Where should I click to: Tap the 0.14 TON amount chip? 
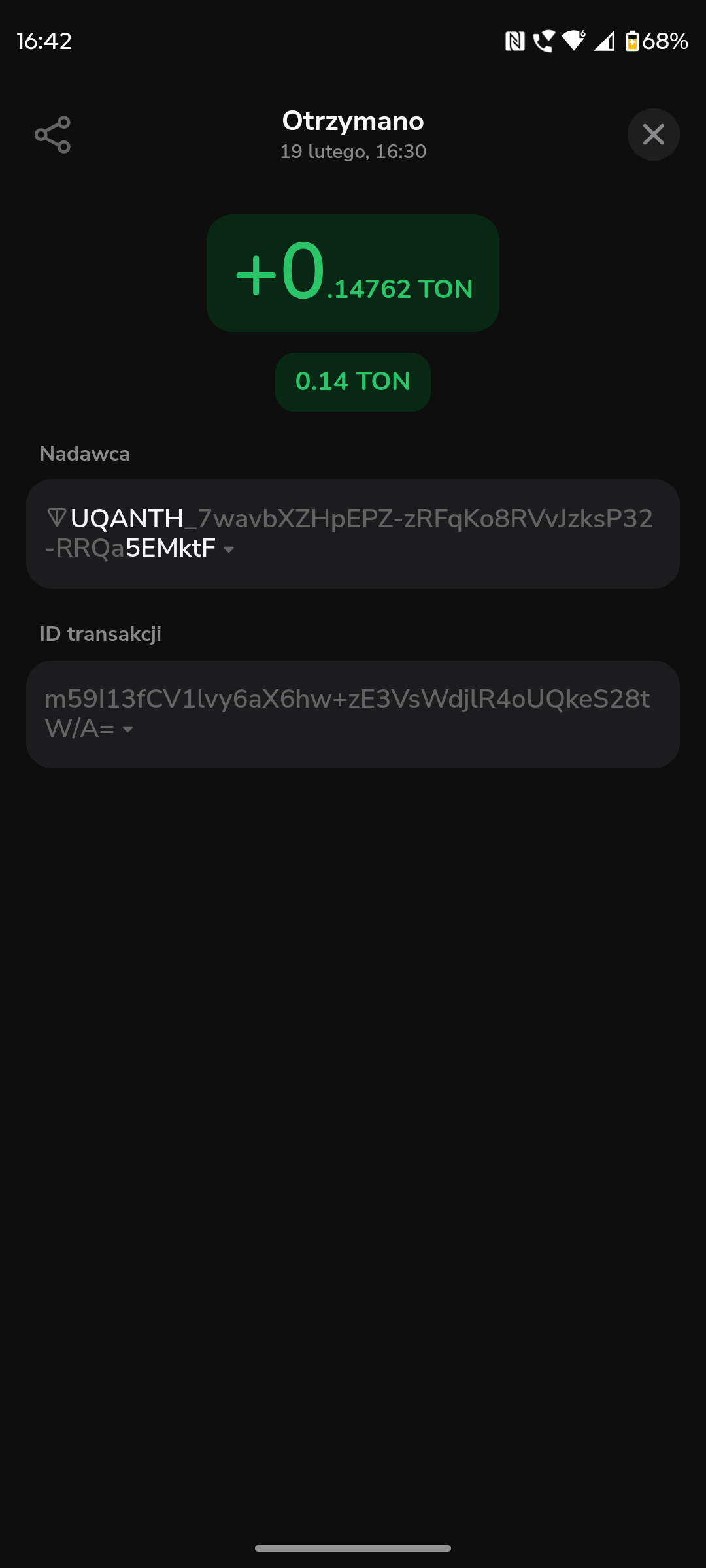pyautogui.click(x=352, y=382)
